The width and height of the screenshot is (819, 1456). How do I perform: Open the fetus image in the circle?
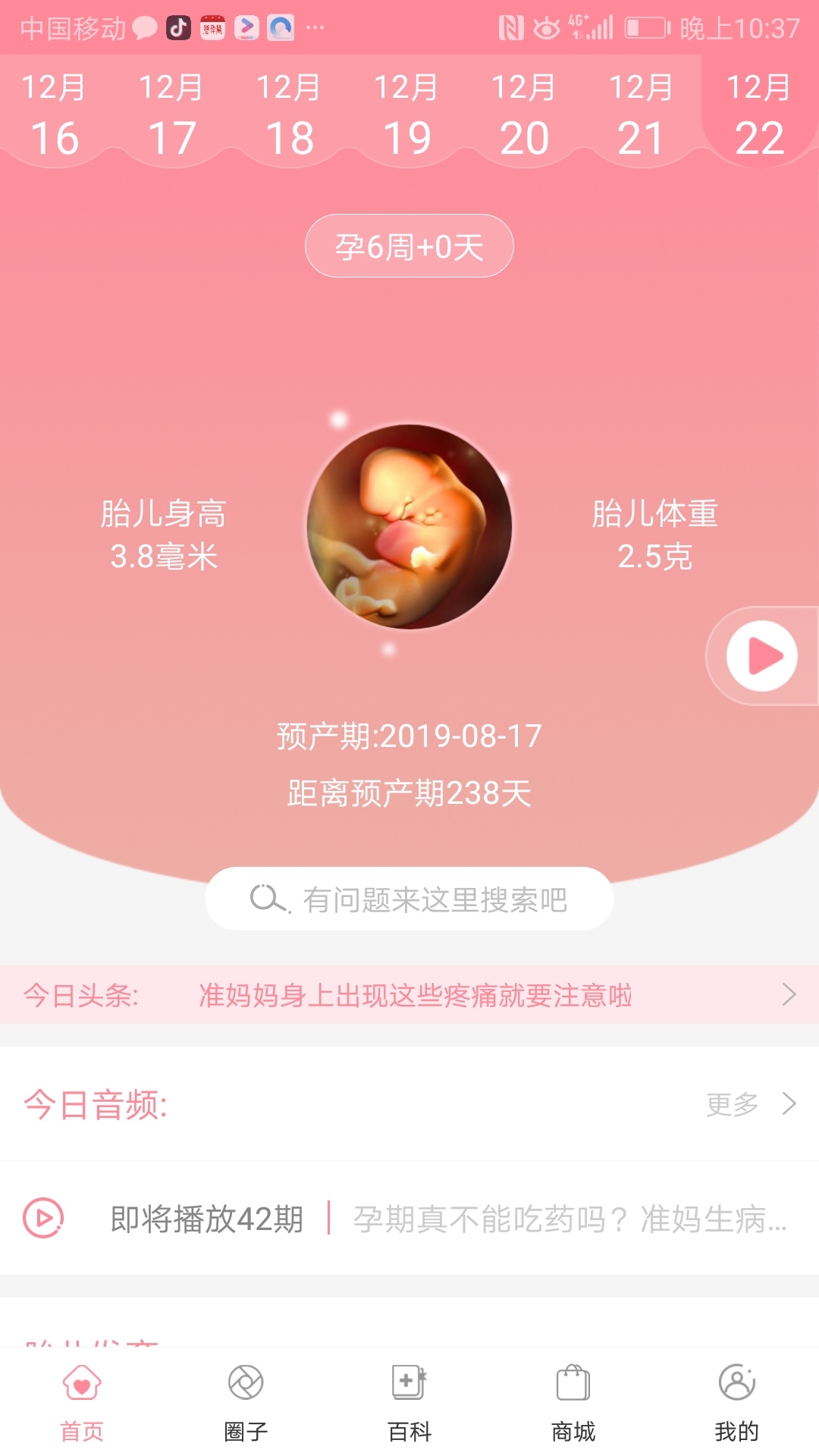(409, 526)
